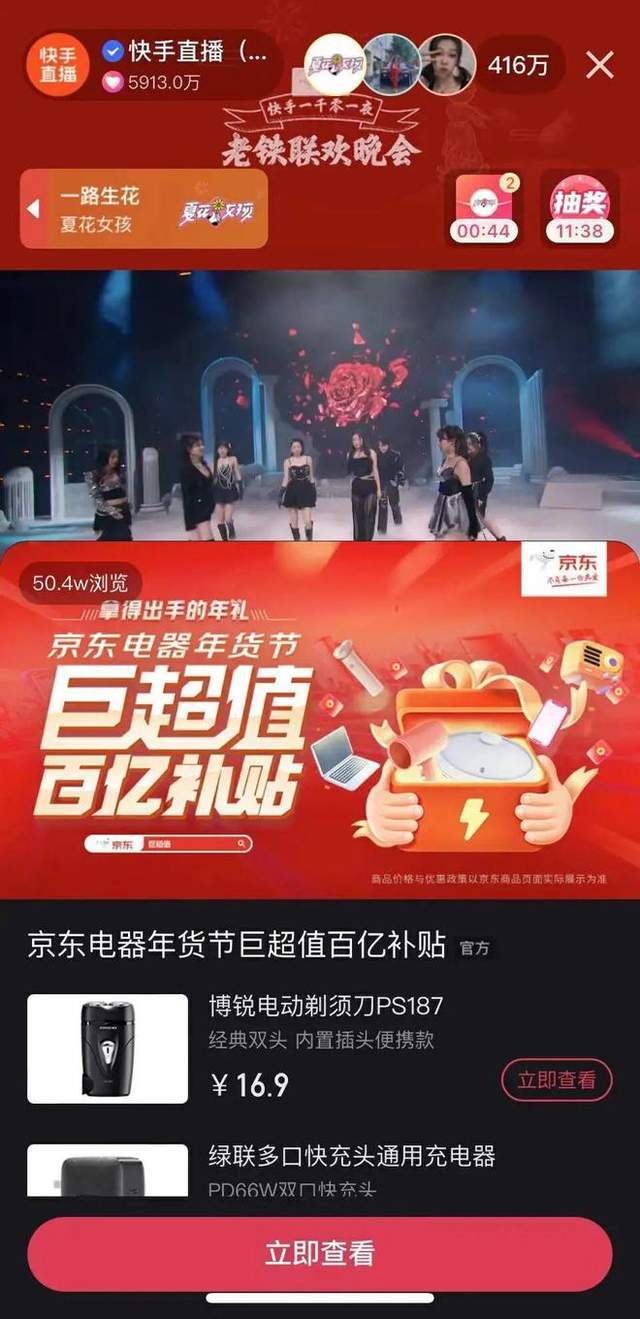The image size is (640, 1319).
Task: Open the 京东电器年货节 banner
Action: 319,720
